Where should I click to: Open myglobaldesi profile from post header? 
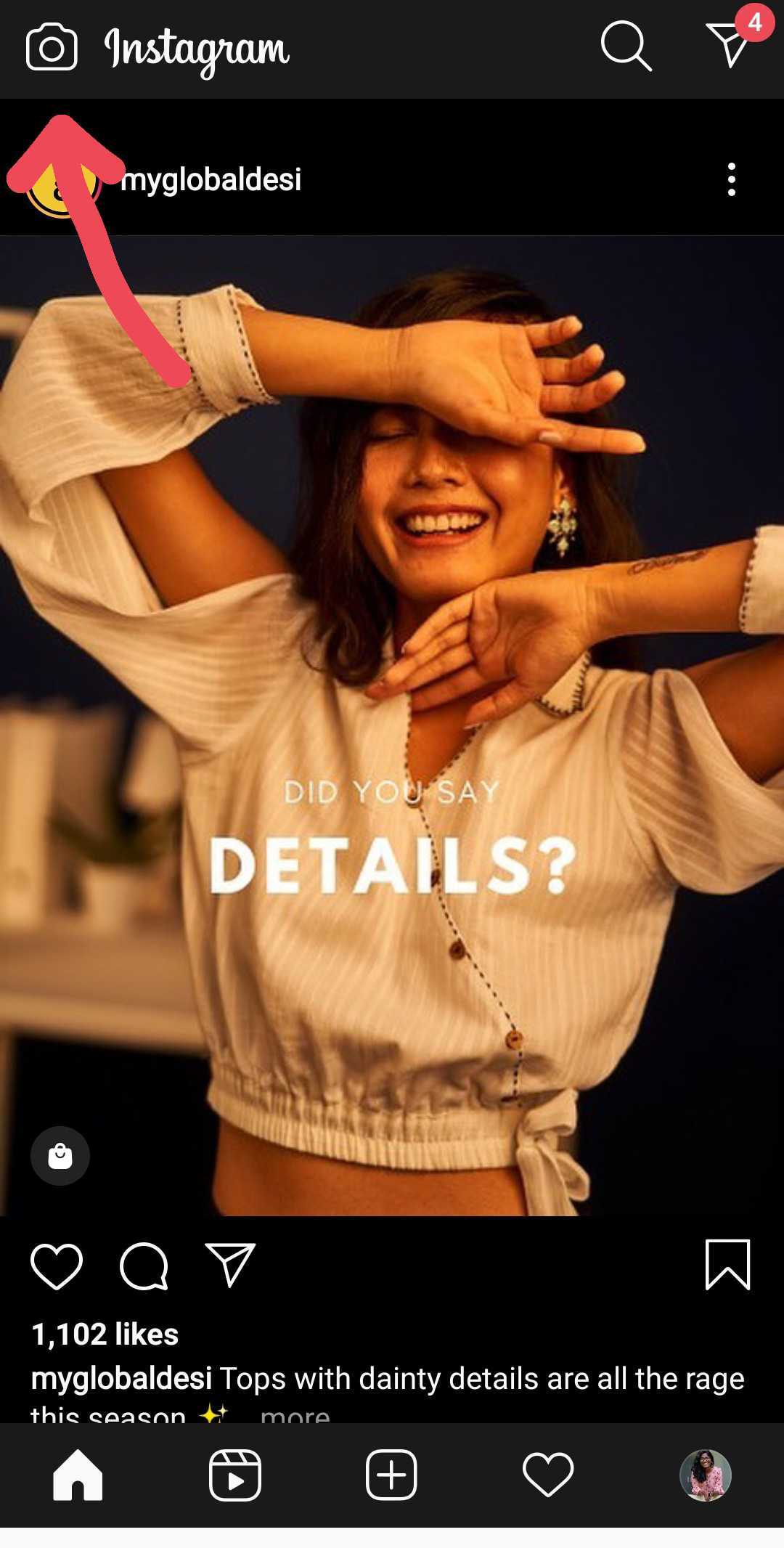tap(211, 179)
